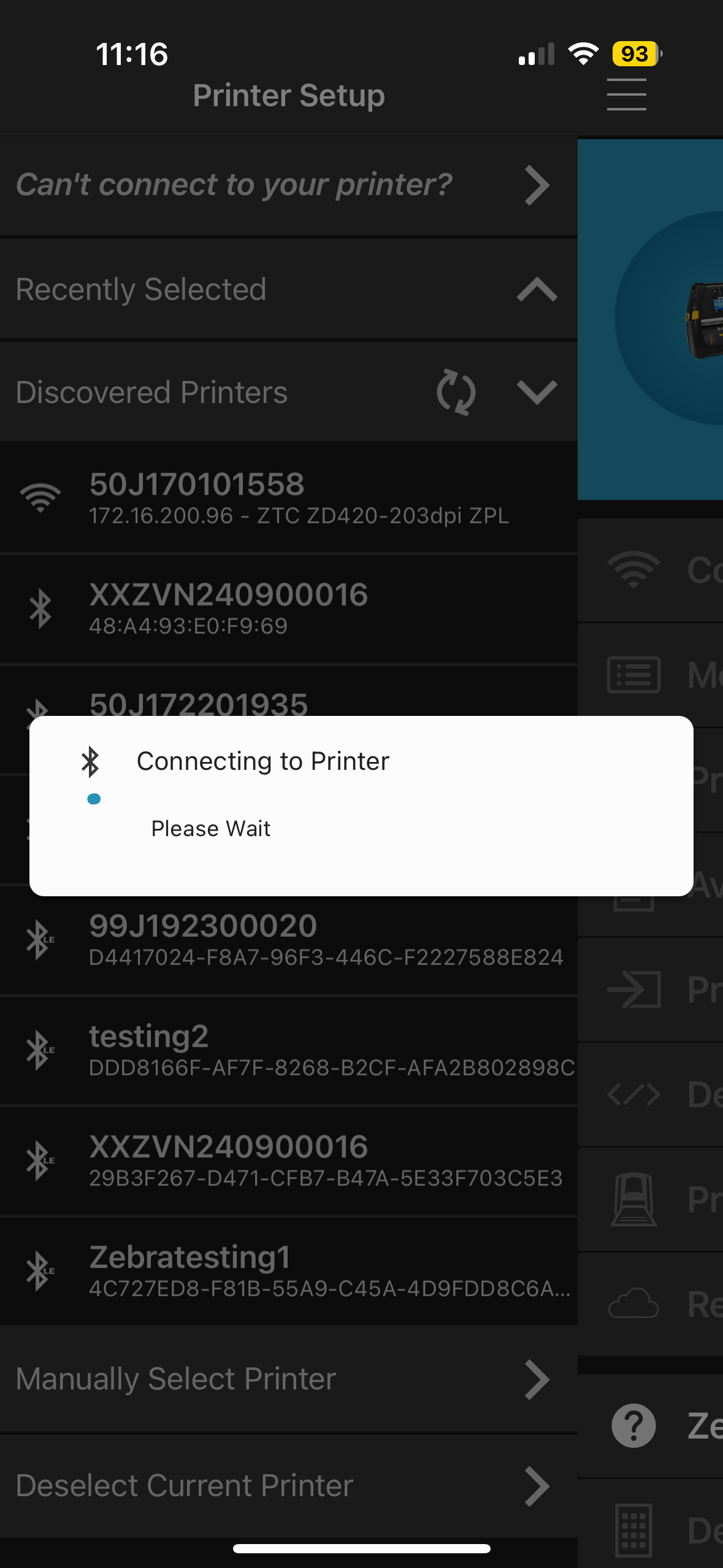
Task: Tap the blue progress dot in the dialog
Action: [x=94, y=798]
